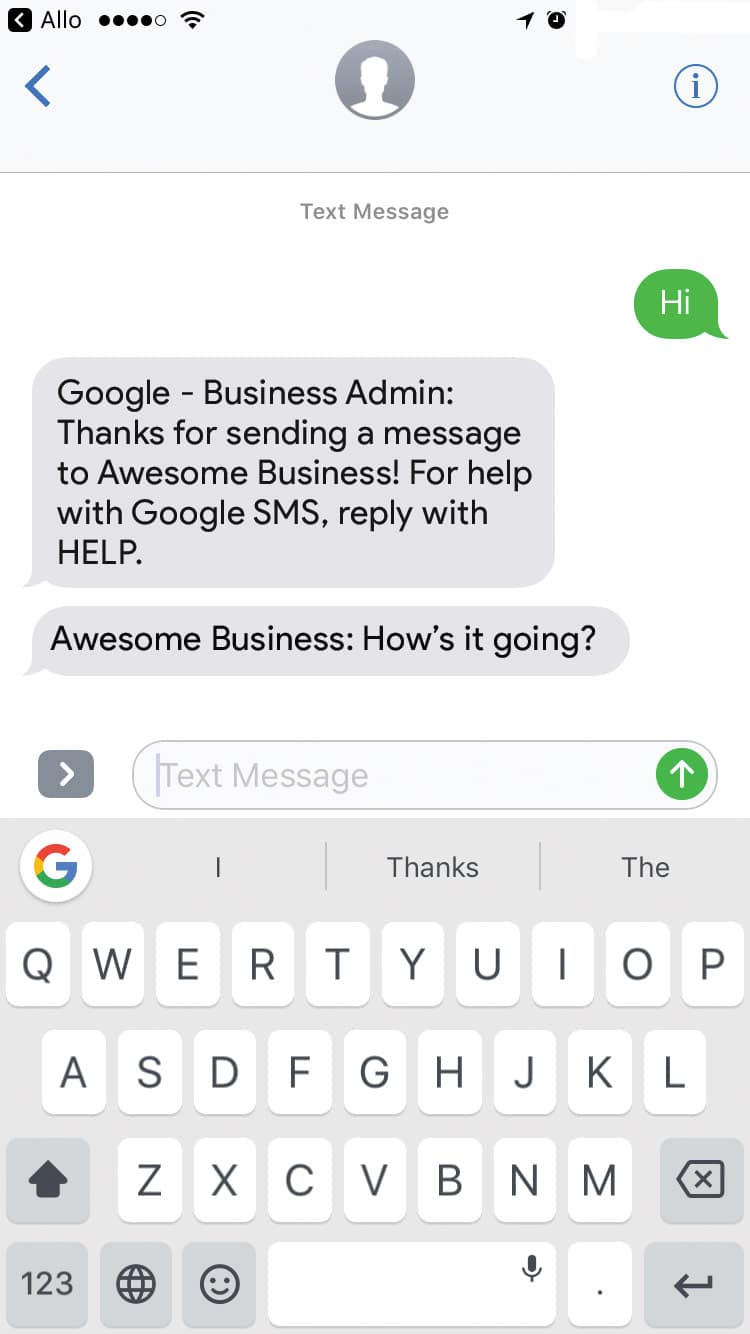Tap the Text Message input field

point(400,775)
